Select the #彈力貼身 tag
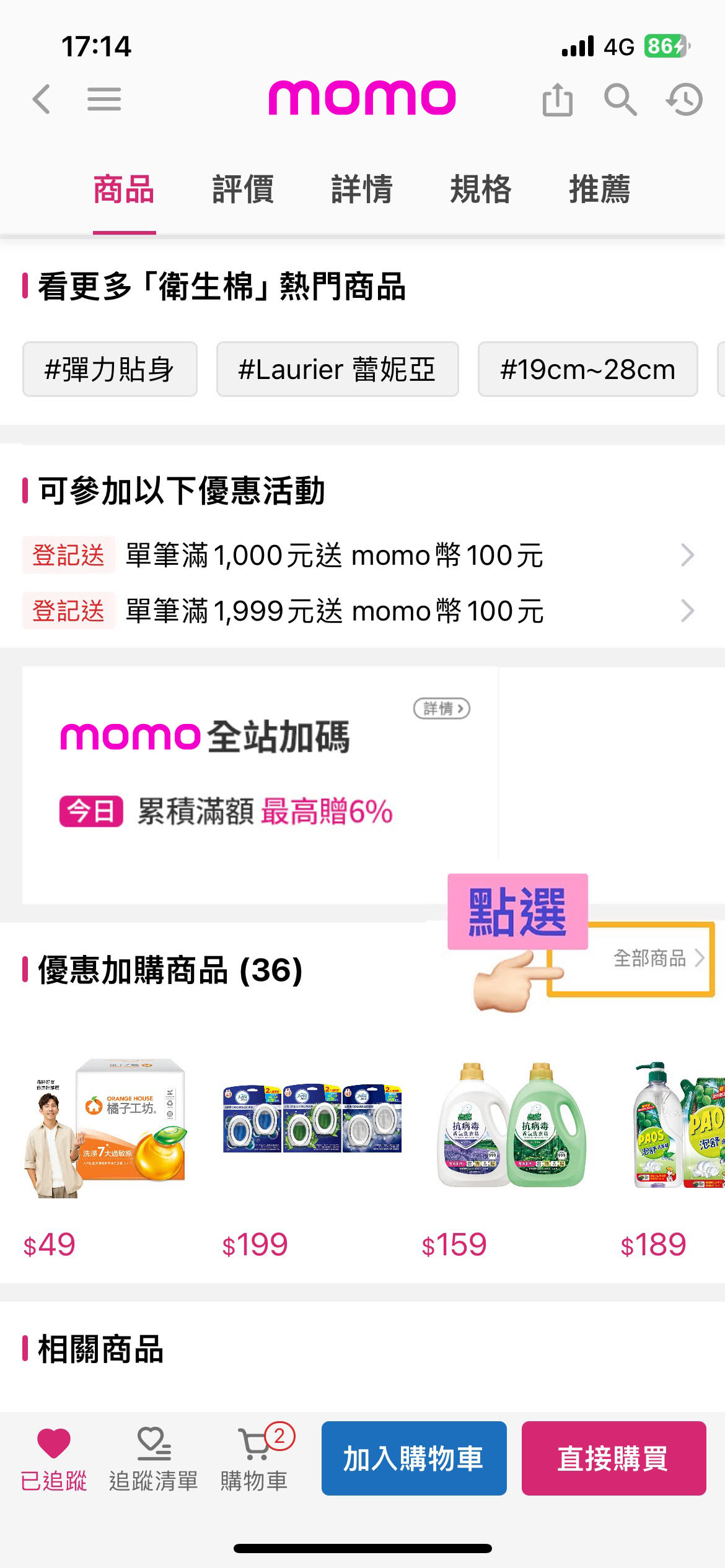Image resolution: width=725 pixels, height=1568 pixels. [x=110, y=369]
